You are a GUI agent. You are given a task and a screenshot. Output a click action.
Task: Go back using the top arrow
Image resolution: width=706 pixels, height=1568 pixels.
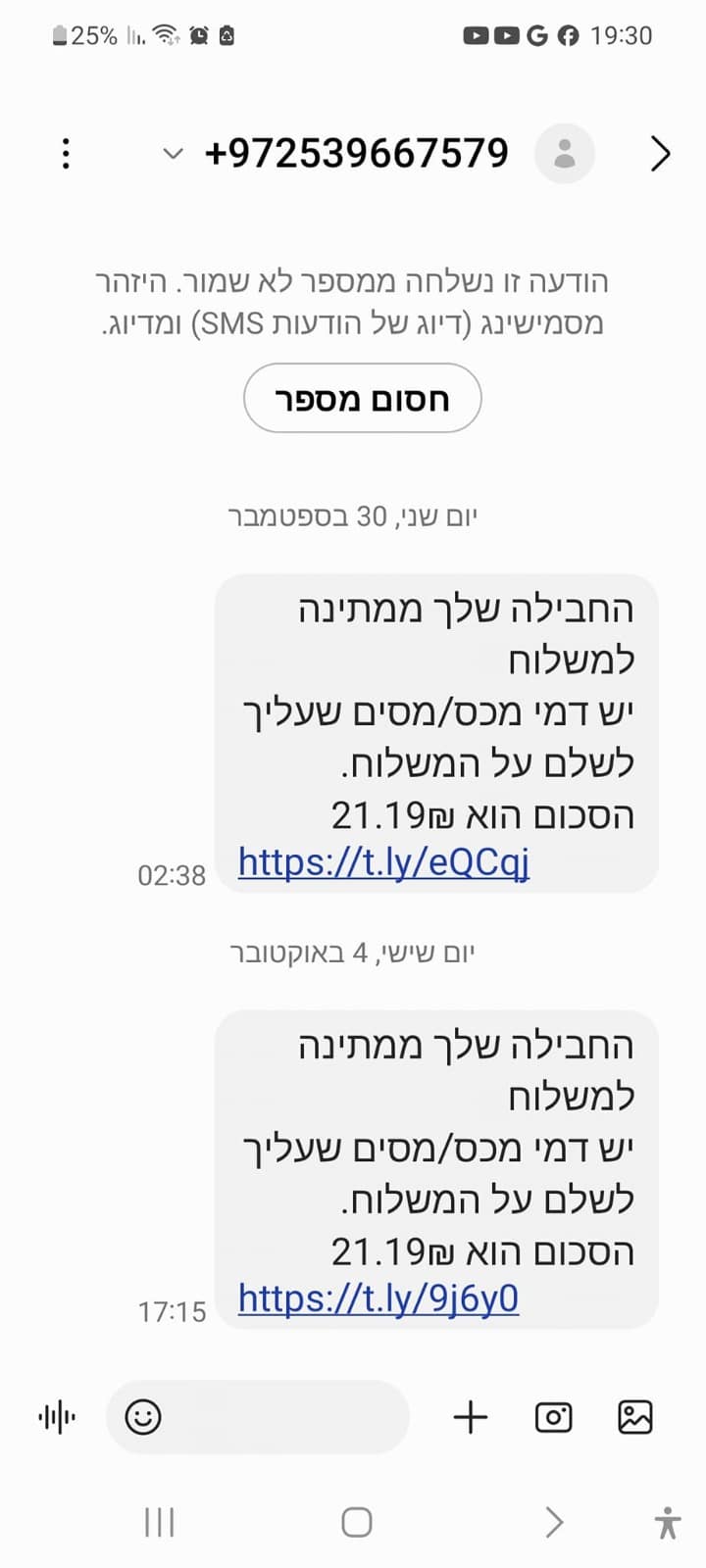(x=660, y=154)
